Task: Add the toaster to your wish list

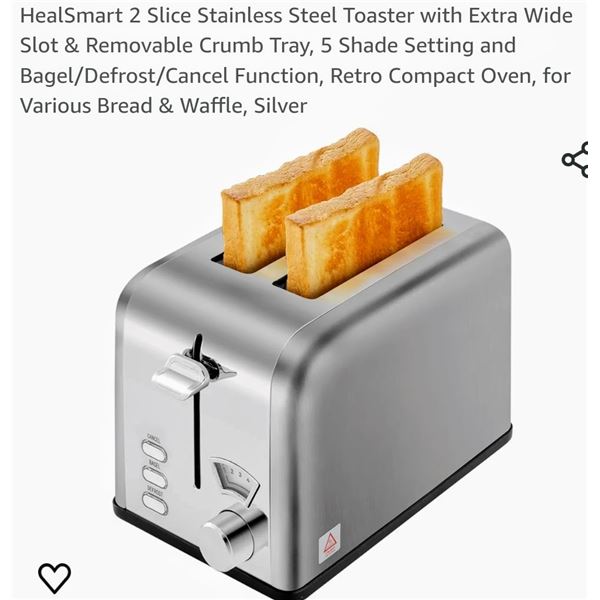Action: click(54, 577)
